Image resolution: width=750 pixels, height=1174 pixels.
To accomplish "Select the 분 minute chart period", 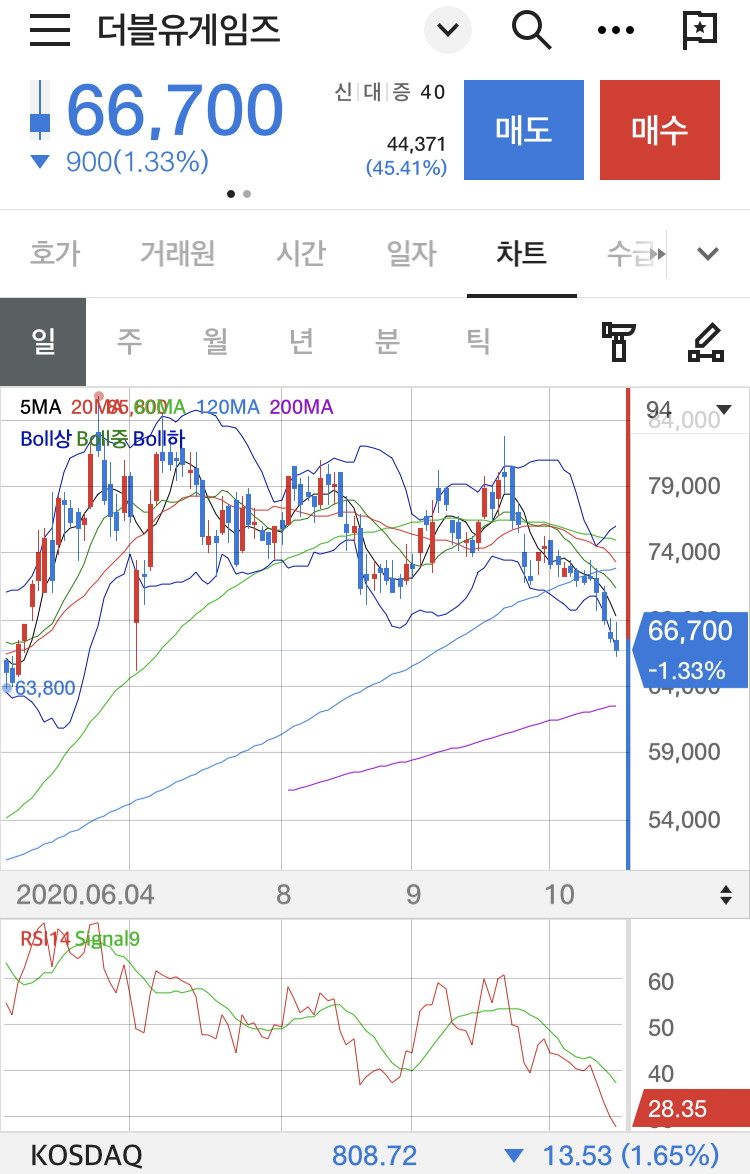I will [x=387, y=342].
